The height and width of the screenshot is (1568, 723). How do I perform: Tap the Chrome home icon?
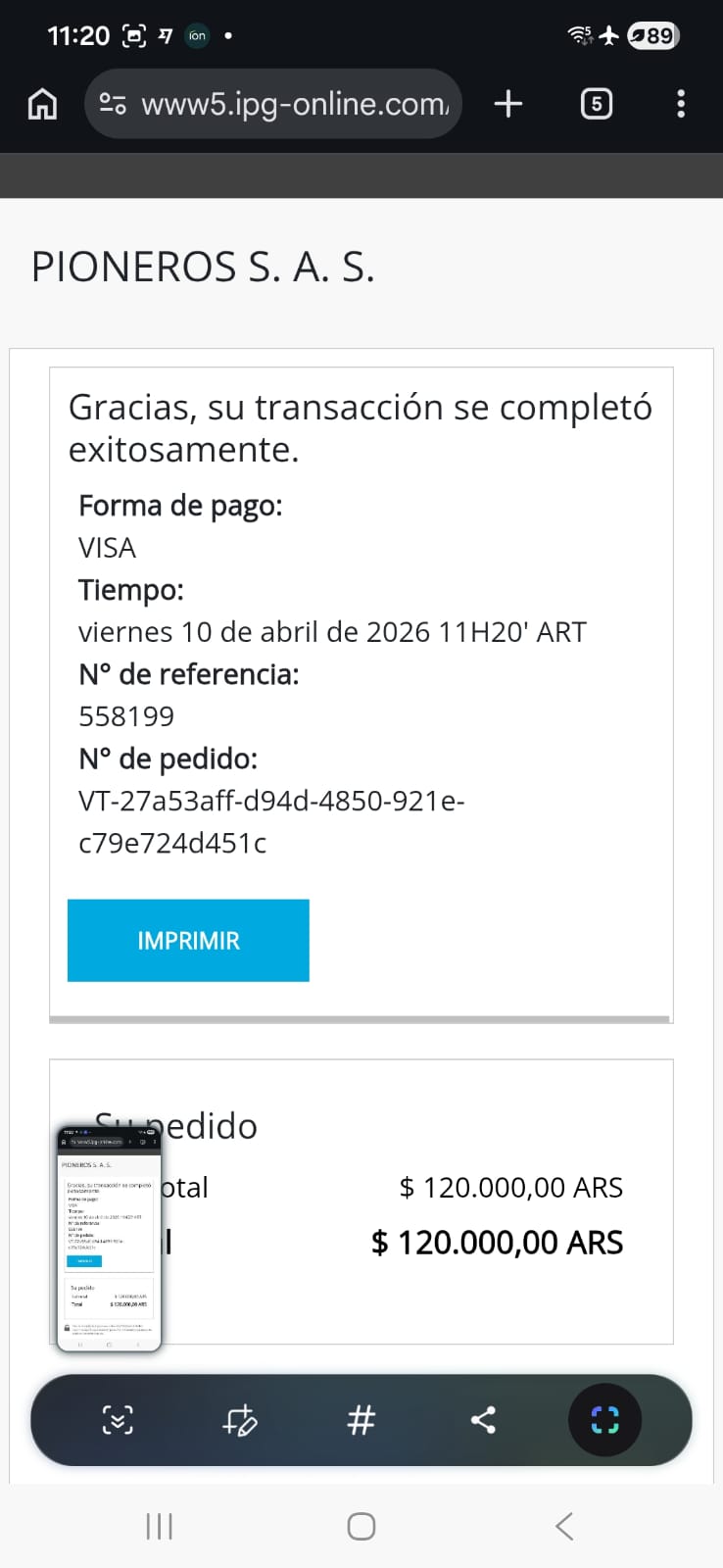(42, 104)
